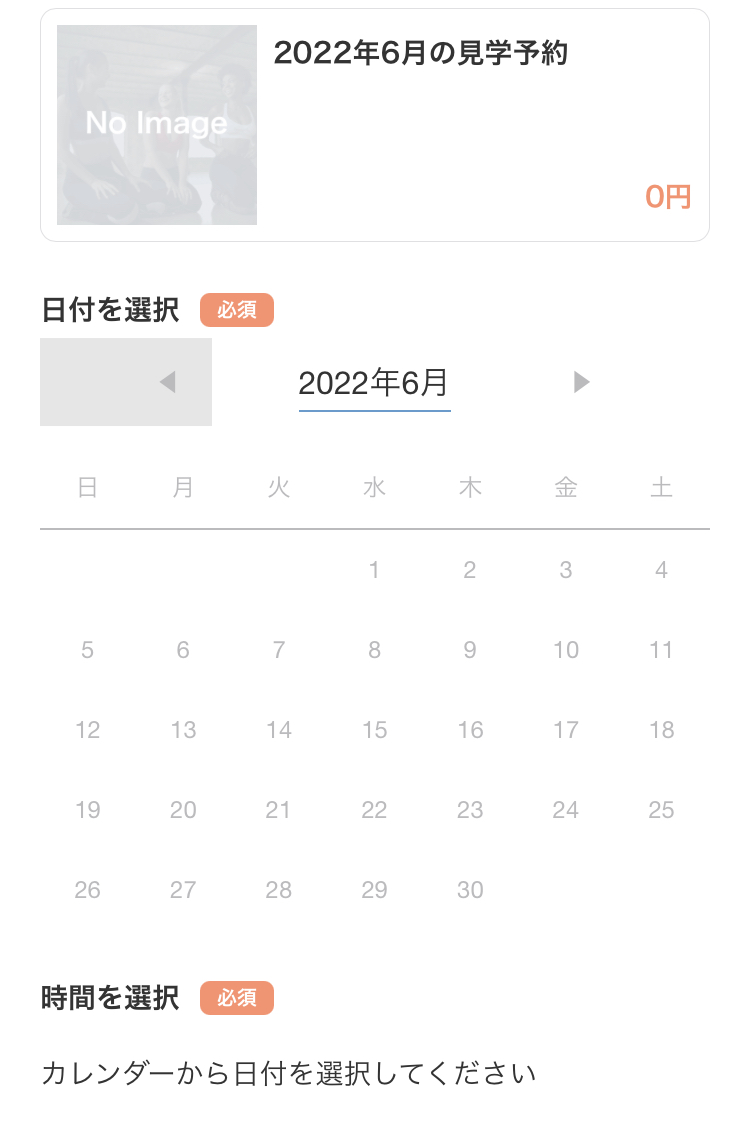
Task: Go to the previous month
Action: 166,382
